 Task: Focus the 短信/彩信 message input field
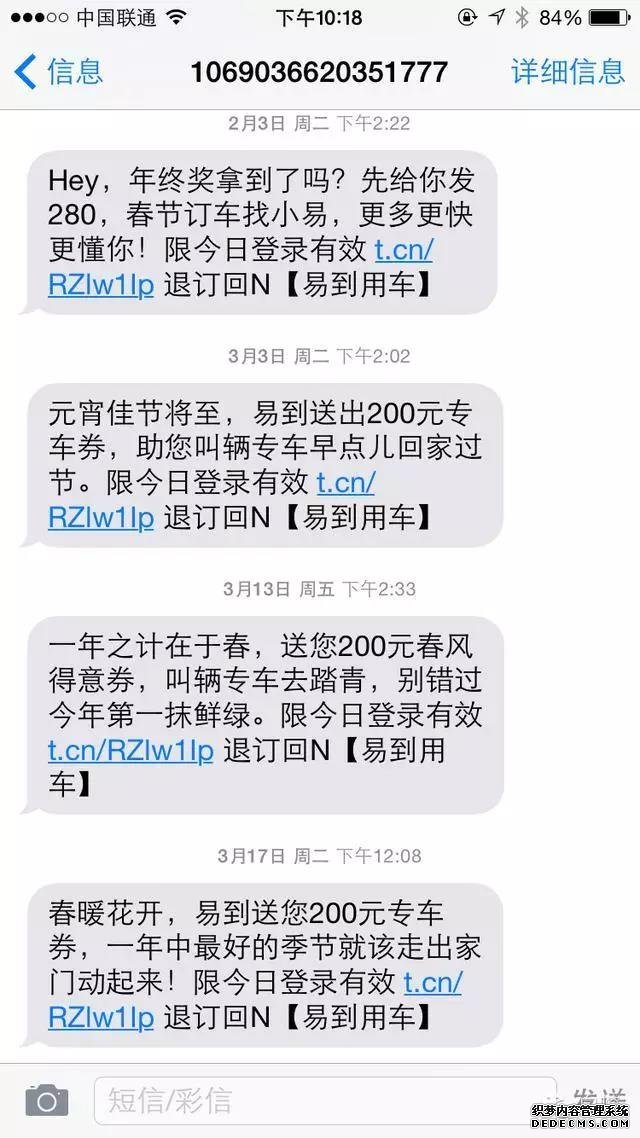[320, 1101]
